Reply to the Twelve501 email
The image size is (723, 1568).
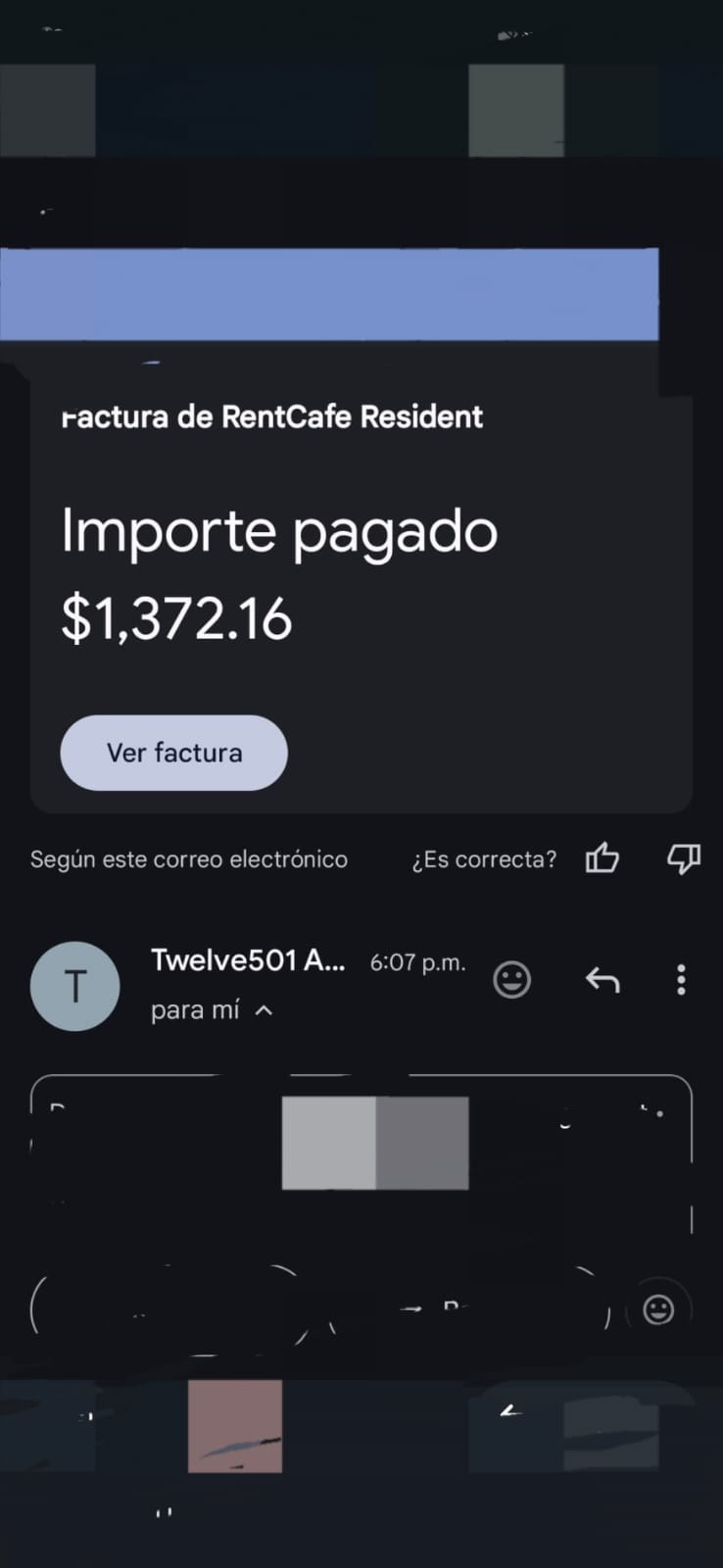tap(602, 979)
